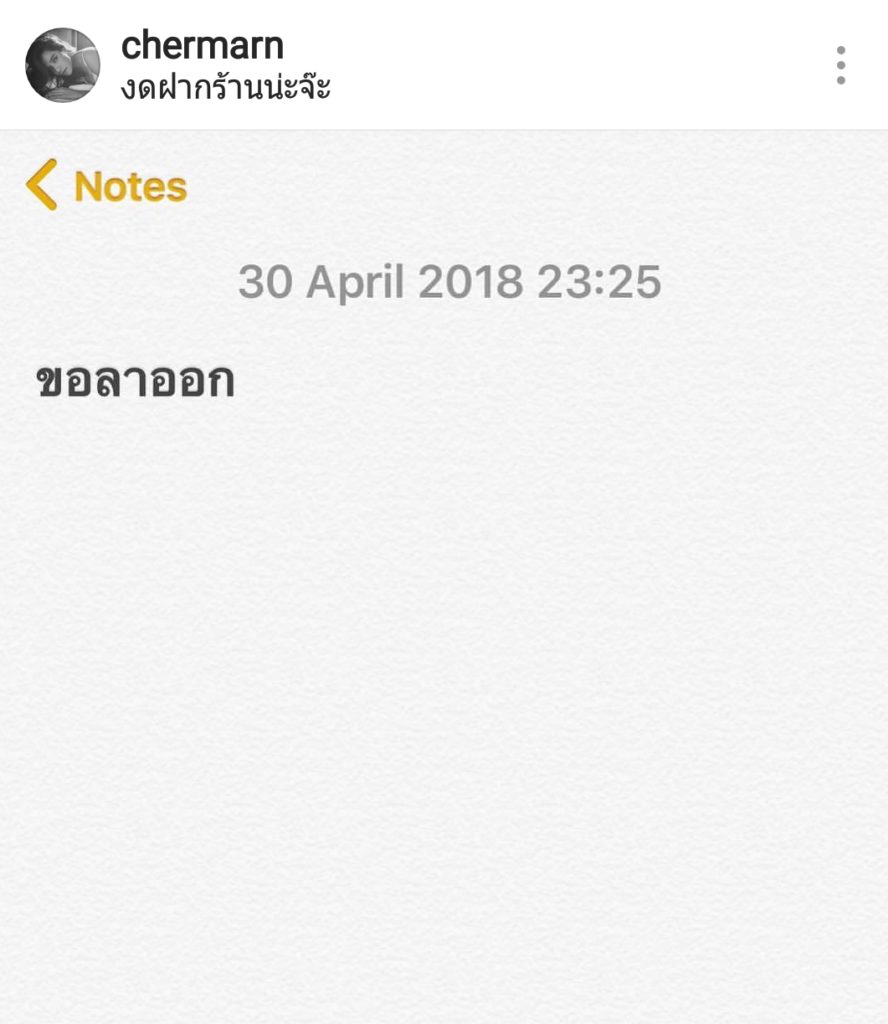Tap the posted Notes screenshot image

pyautogui.click(x=444, y=600)
